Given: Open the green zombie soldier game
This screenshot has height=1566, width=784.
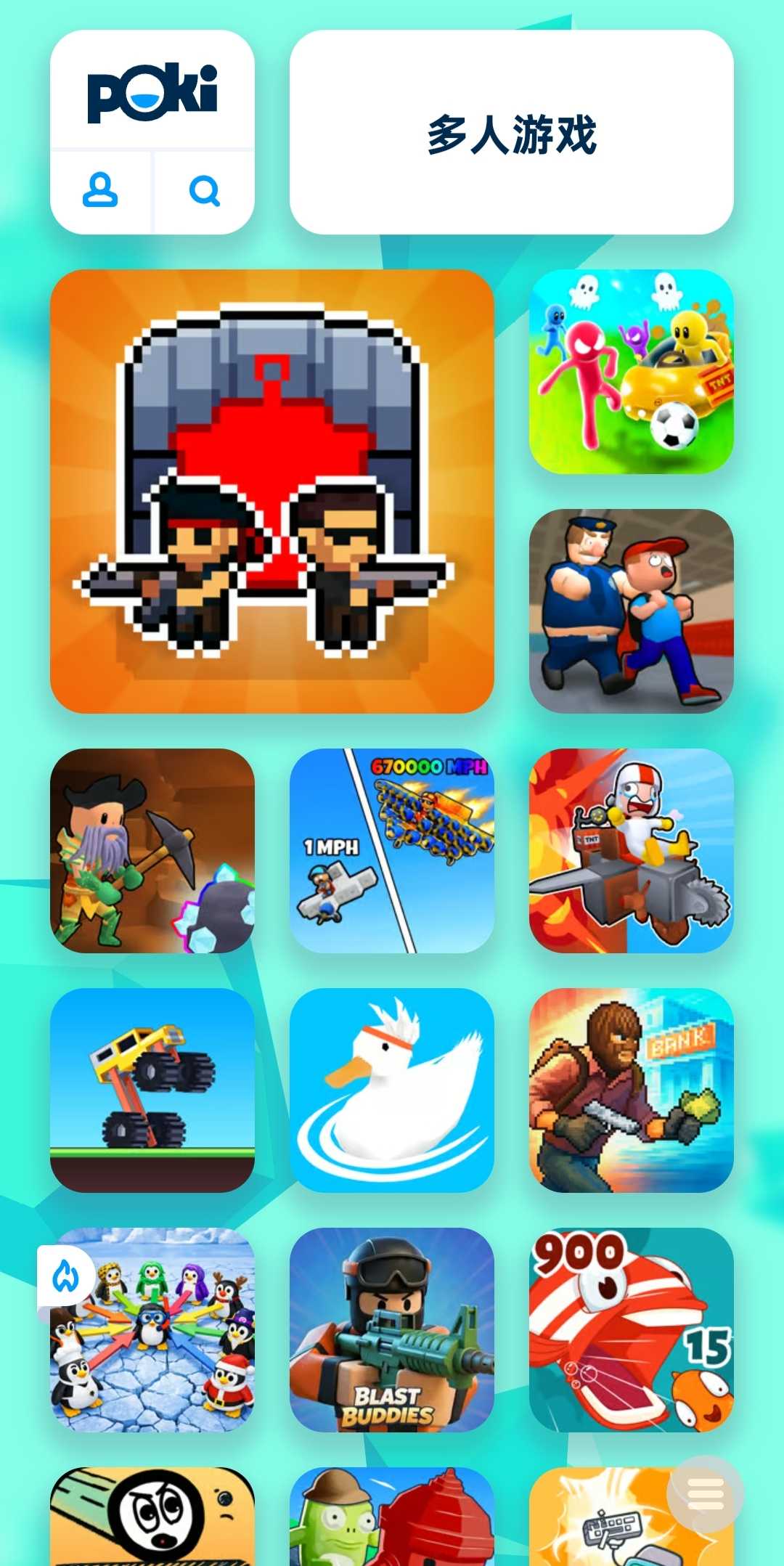Looking at the screenshot, I should pyautogui.click(x=391, y=1517).
